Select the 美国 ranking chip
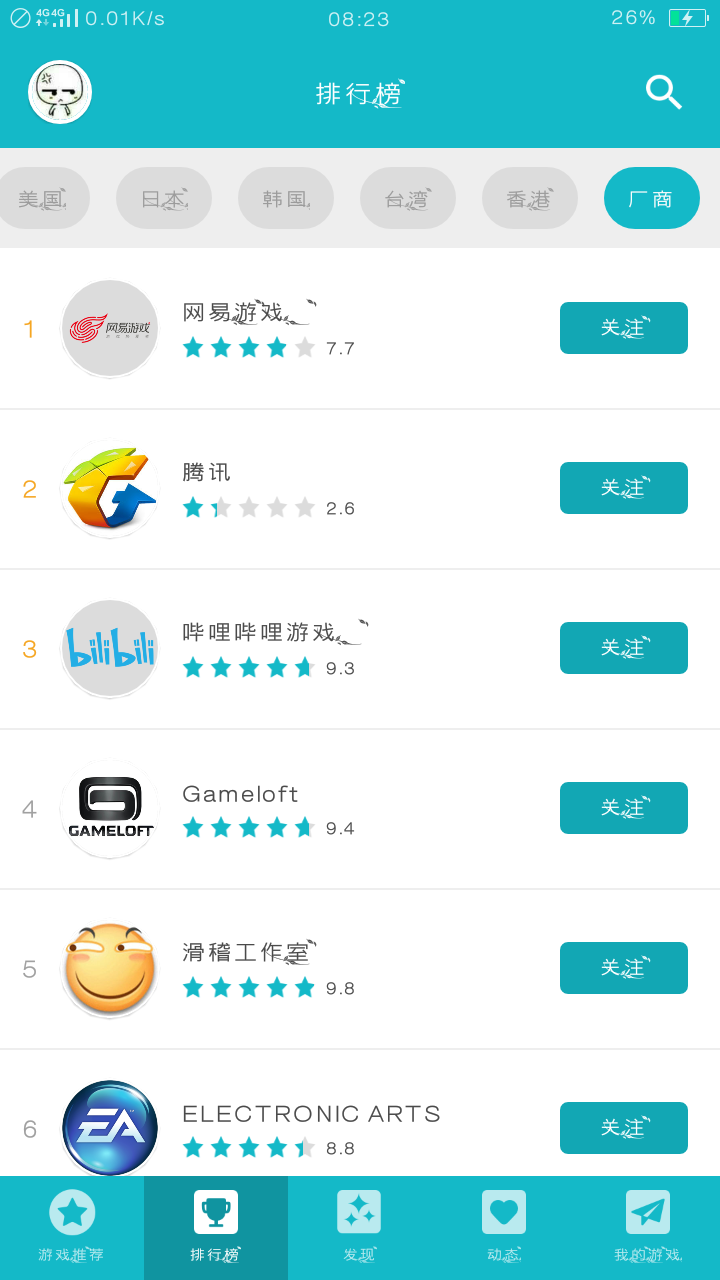 coord(42,198)
